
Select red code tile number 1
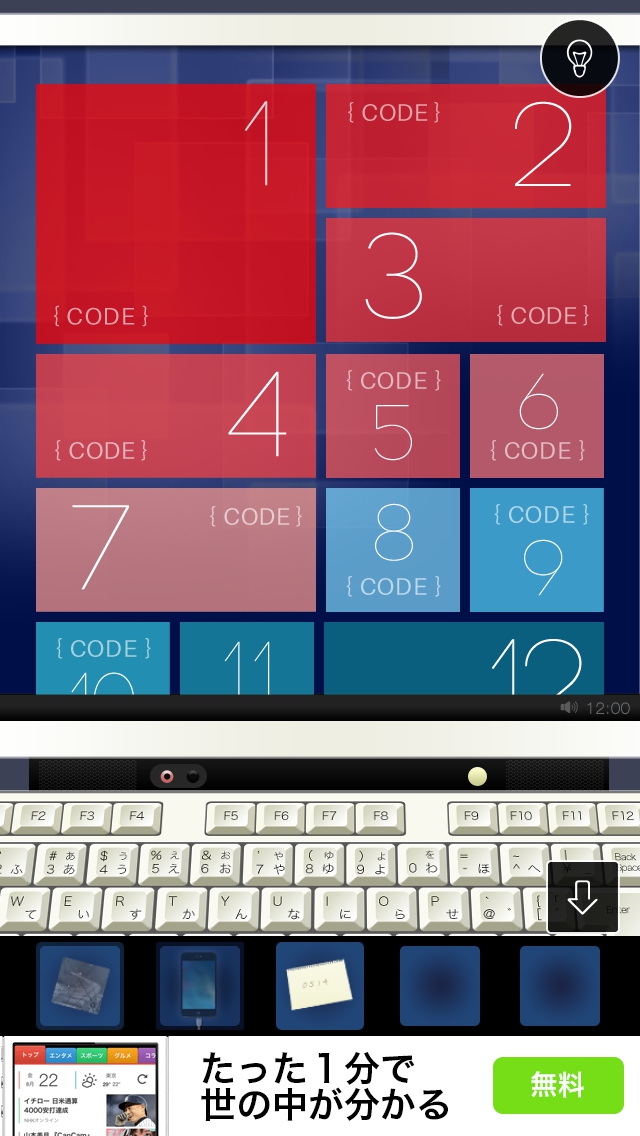tap(176, 213)
